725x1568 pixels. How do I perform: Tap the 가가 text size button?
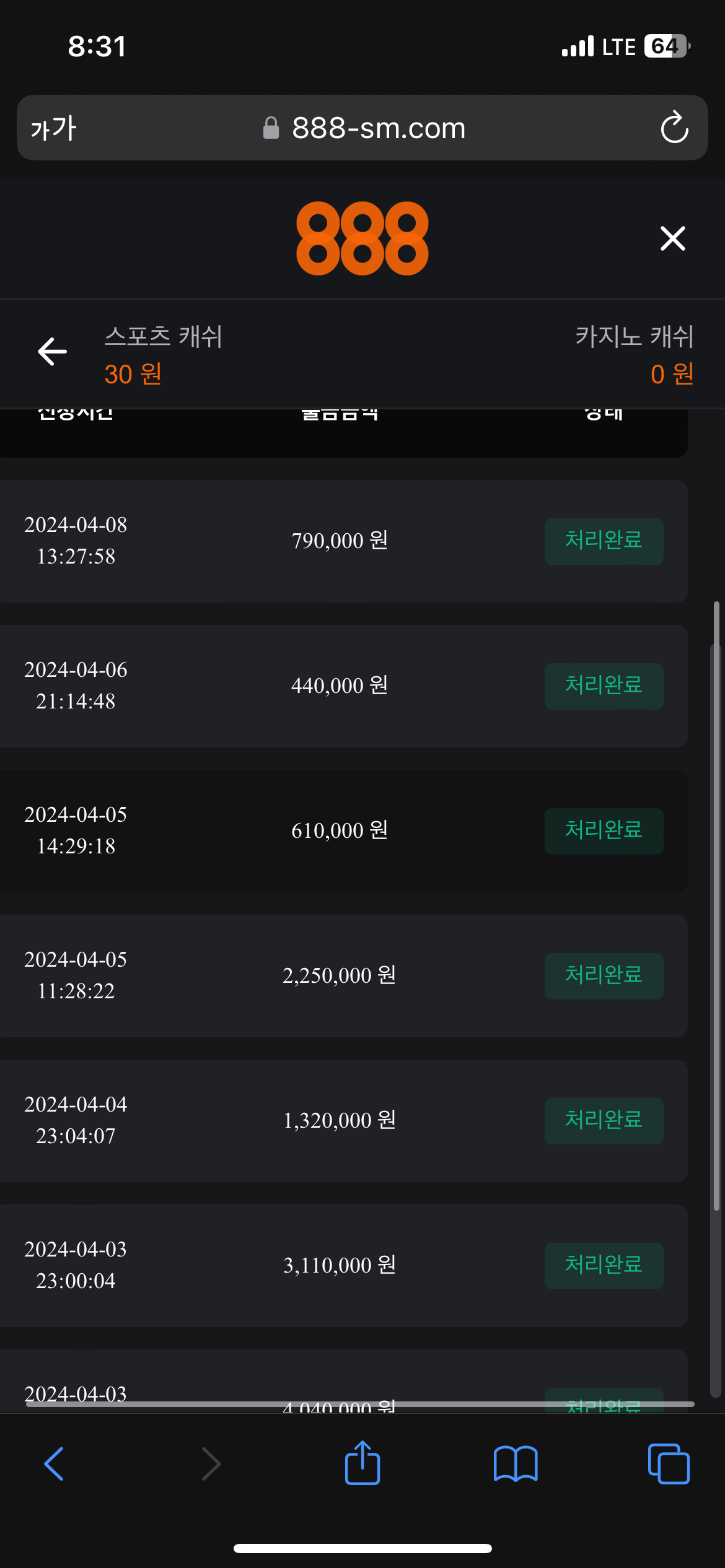pos(53,128)
